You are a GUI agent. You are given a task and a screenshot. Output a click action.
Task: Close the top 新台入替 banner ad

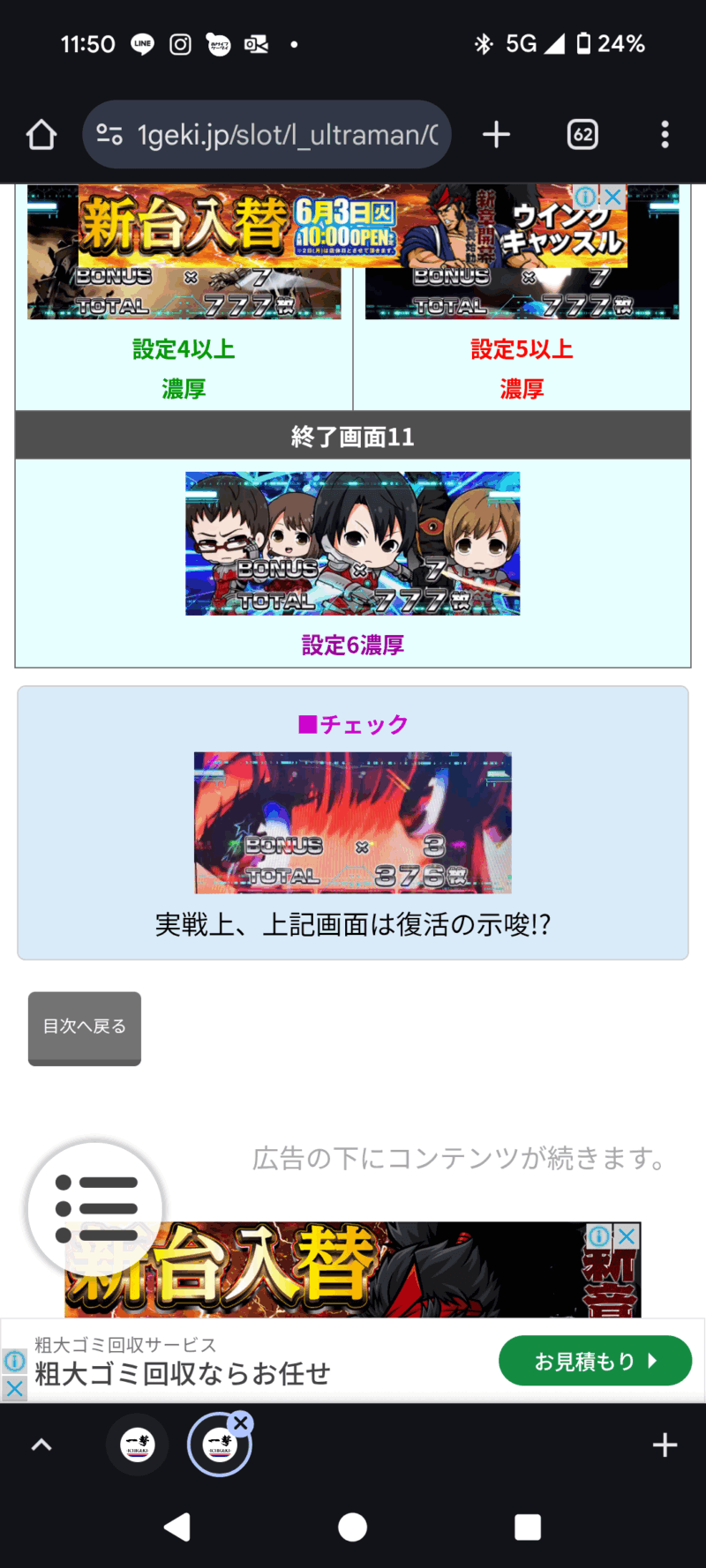coord(613,197)
